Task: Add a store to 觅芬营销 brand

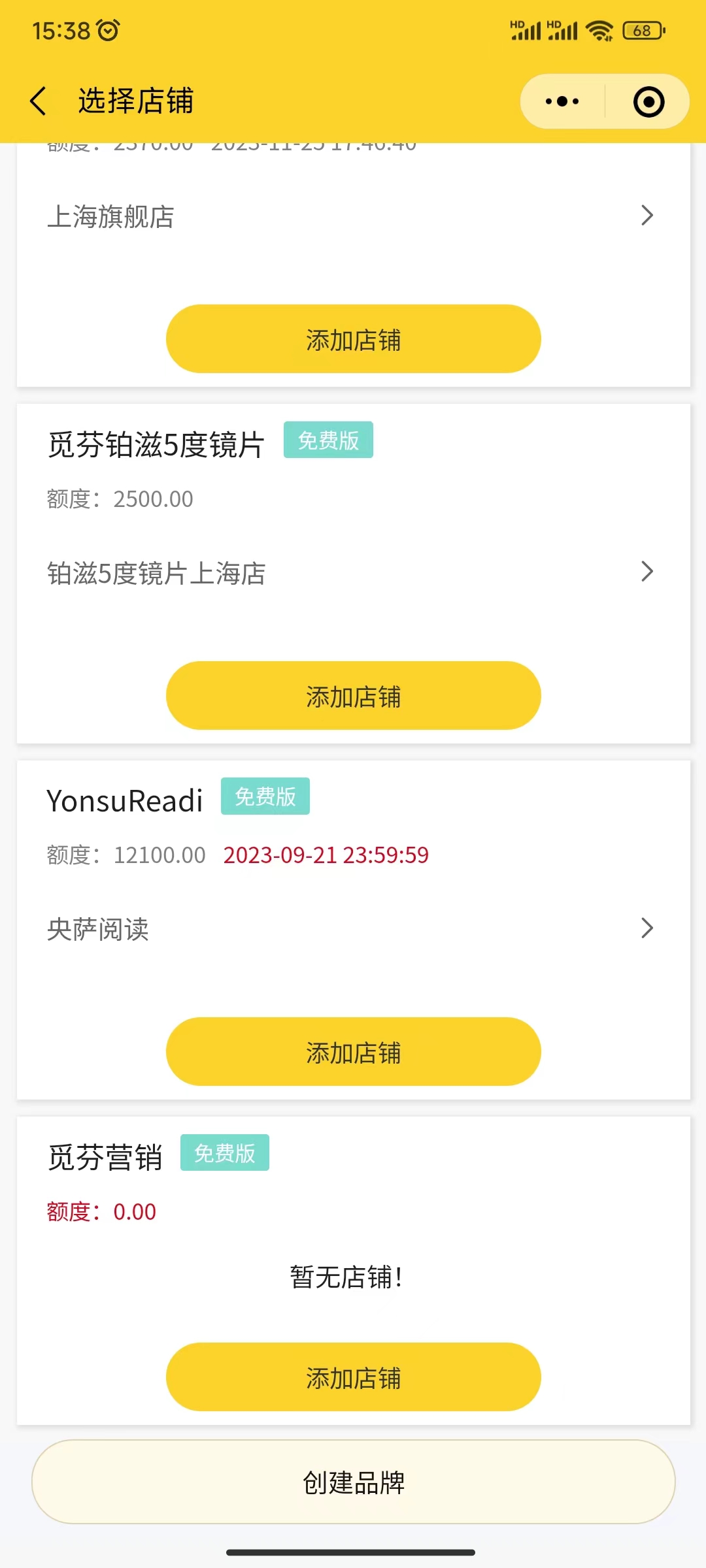Action: (x=353, y=1377)
